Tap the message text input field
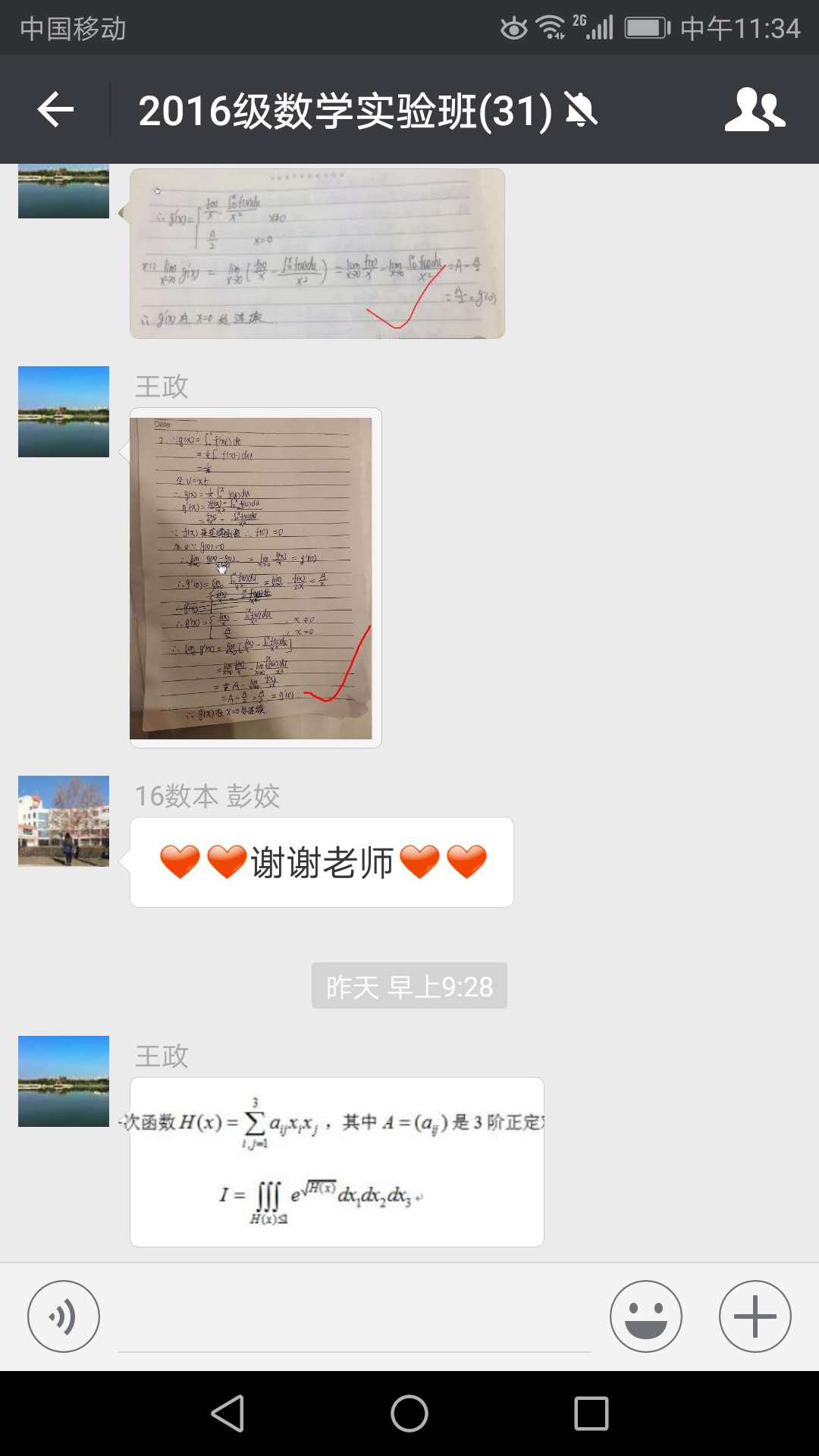The height and width of the screenshot is (1456, 819). (354, 1319)
